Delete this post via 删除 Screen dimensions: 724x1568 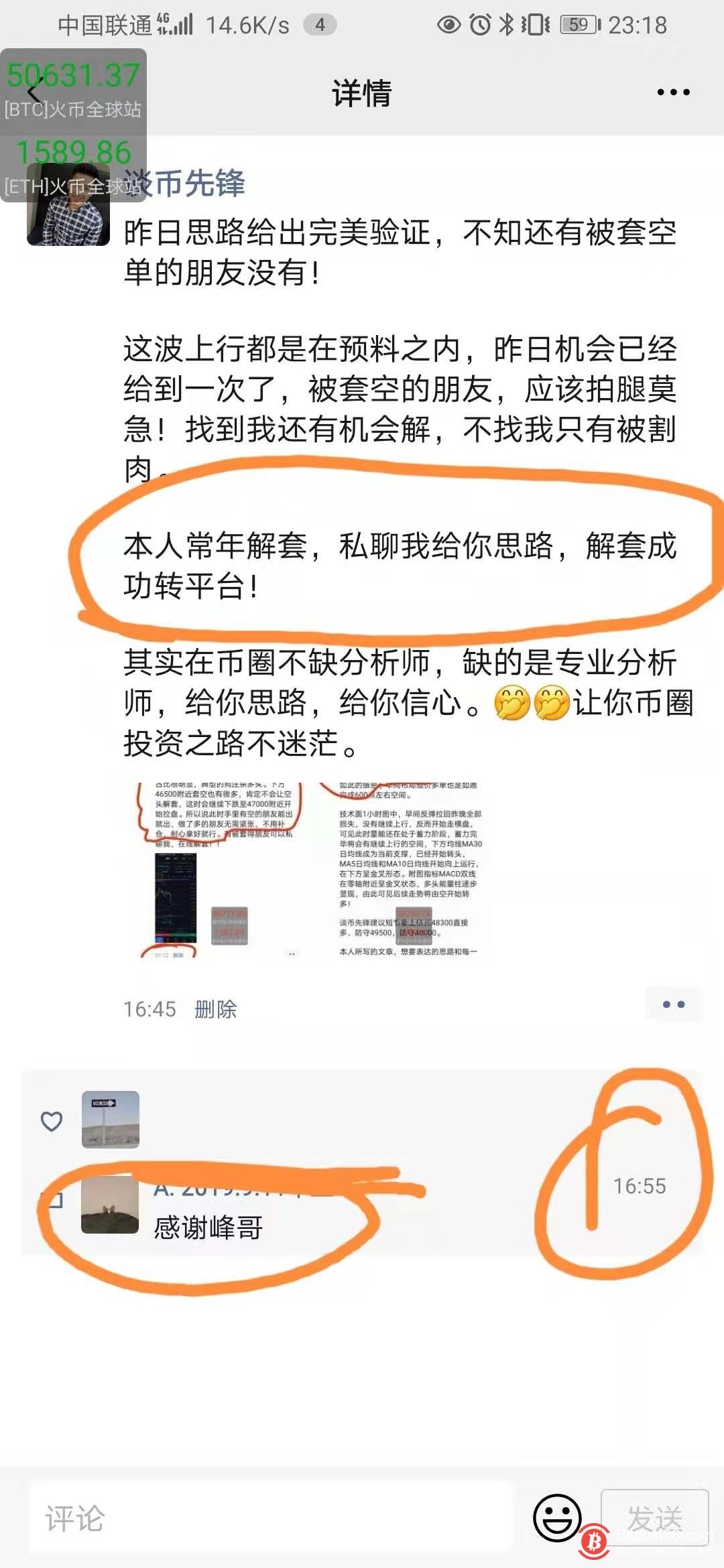pos(215,1009)
